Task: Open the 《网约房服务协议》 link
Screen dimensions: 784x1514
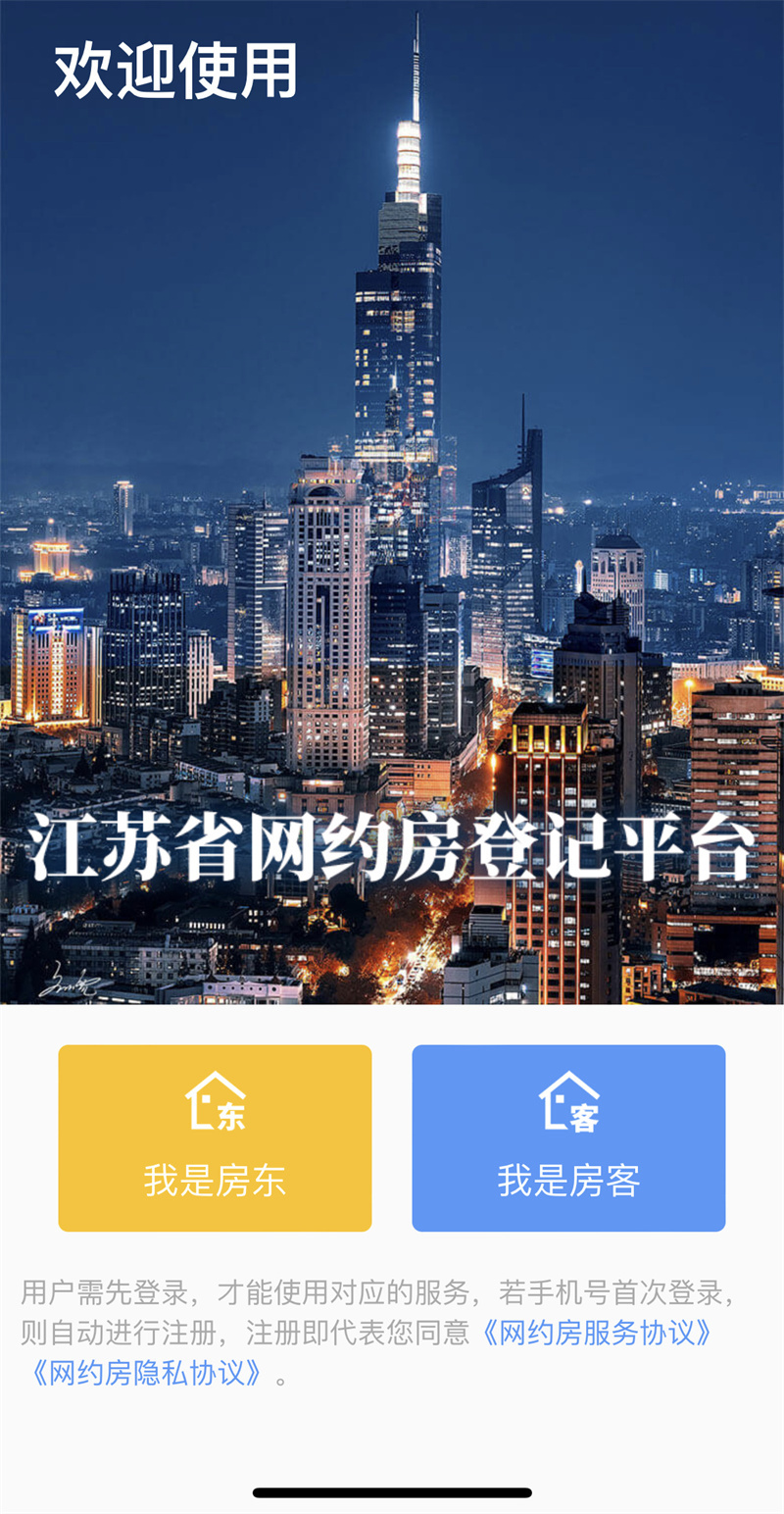Action: (x=595, y=1334)
